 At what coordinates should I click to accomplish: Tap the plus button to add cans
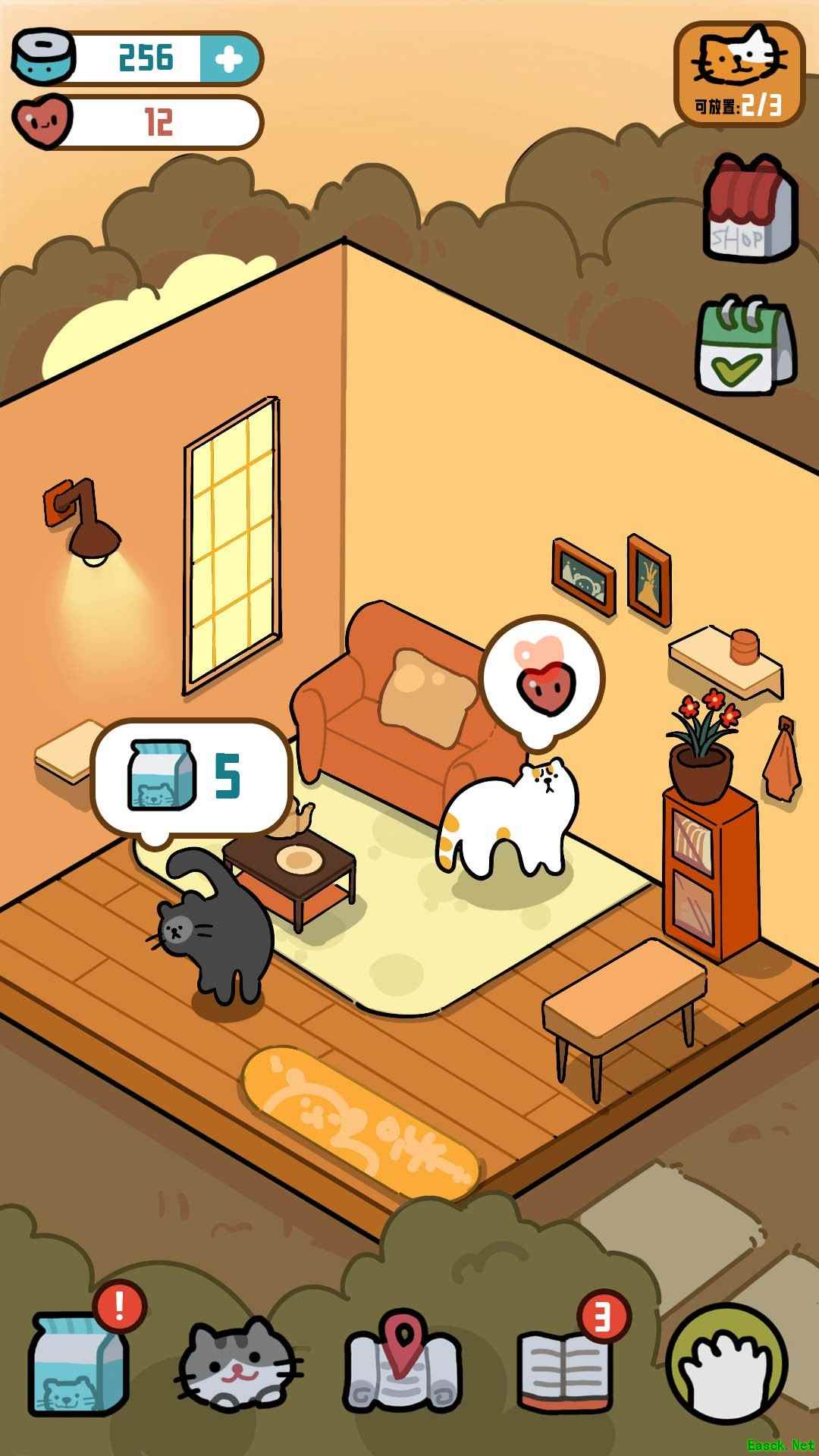228,60
